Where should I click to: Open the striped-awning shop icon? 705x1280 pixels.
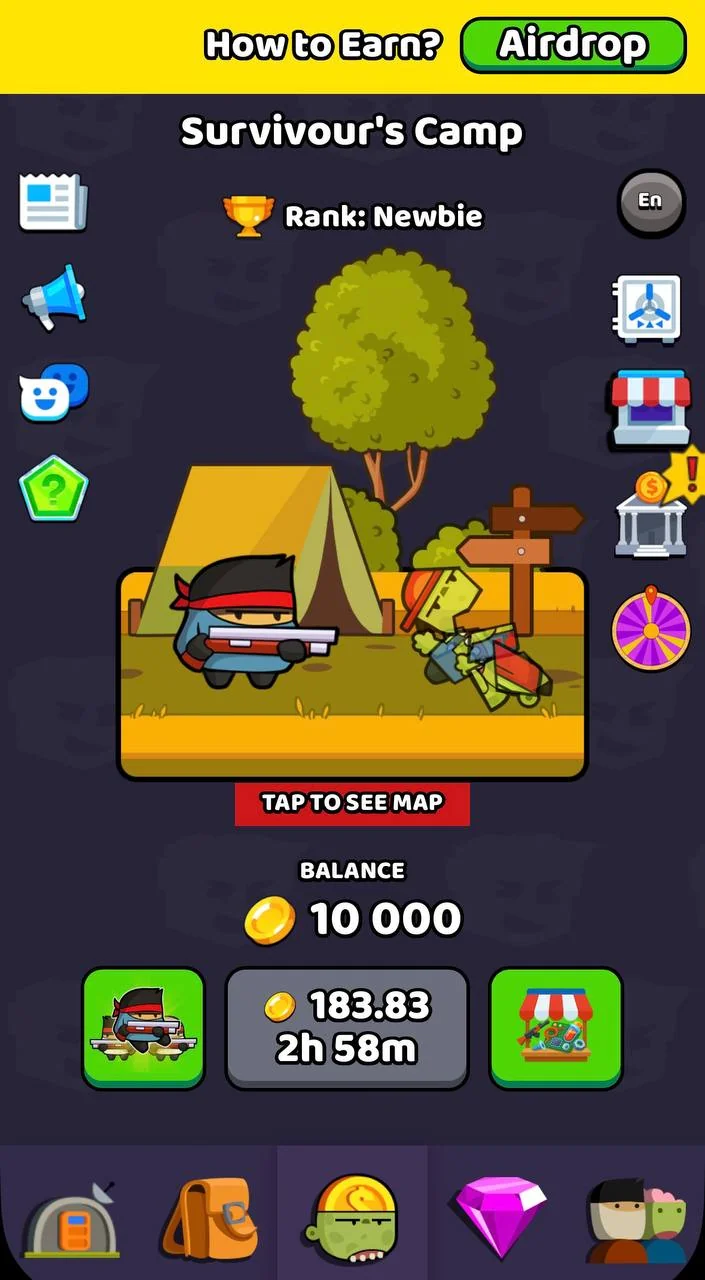click(650, 407)
